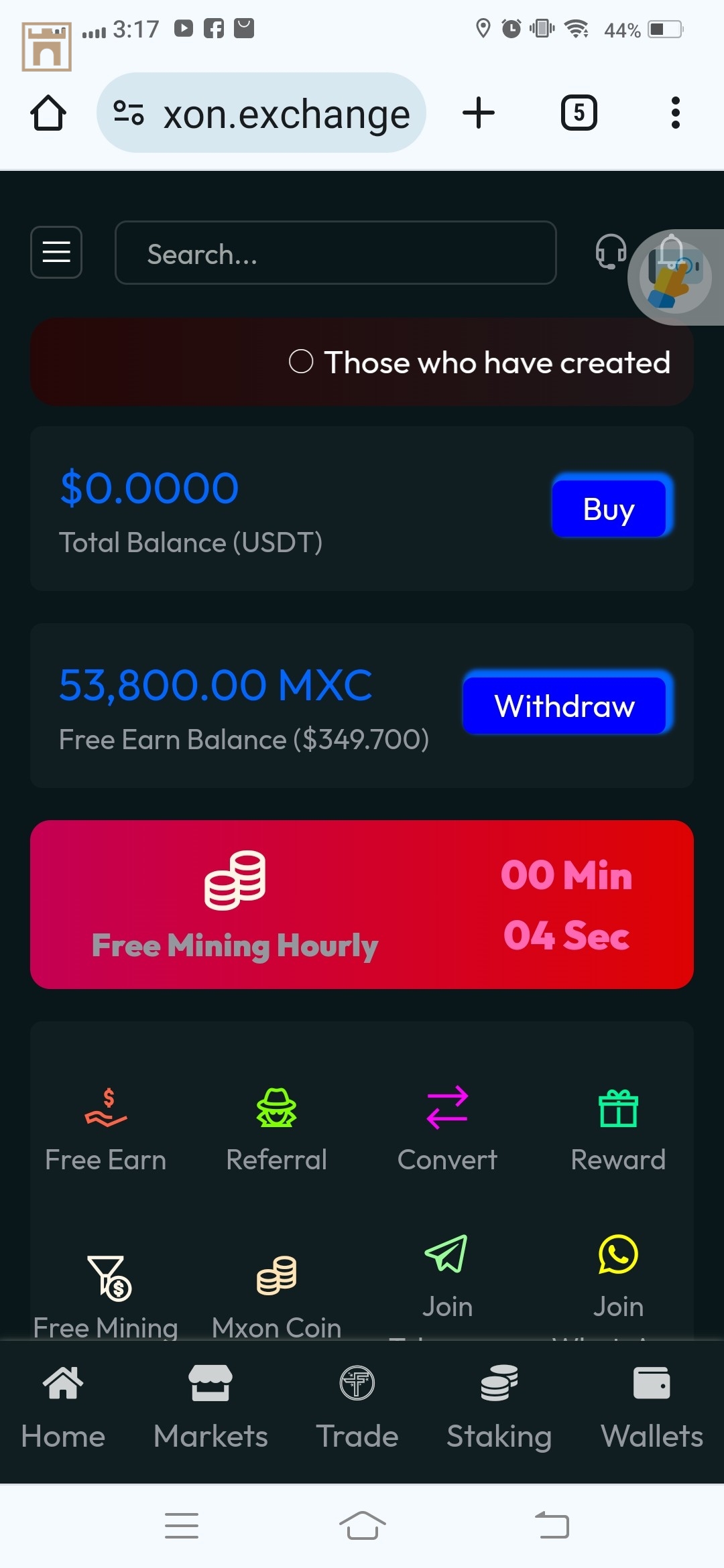Viewport: 724px width, 1568px height.
Task: Open the Free Earn shortcut
Action: (x=106, y=1129)
